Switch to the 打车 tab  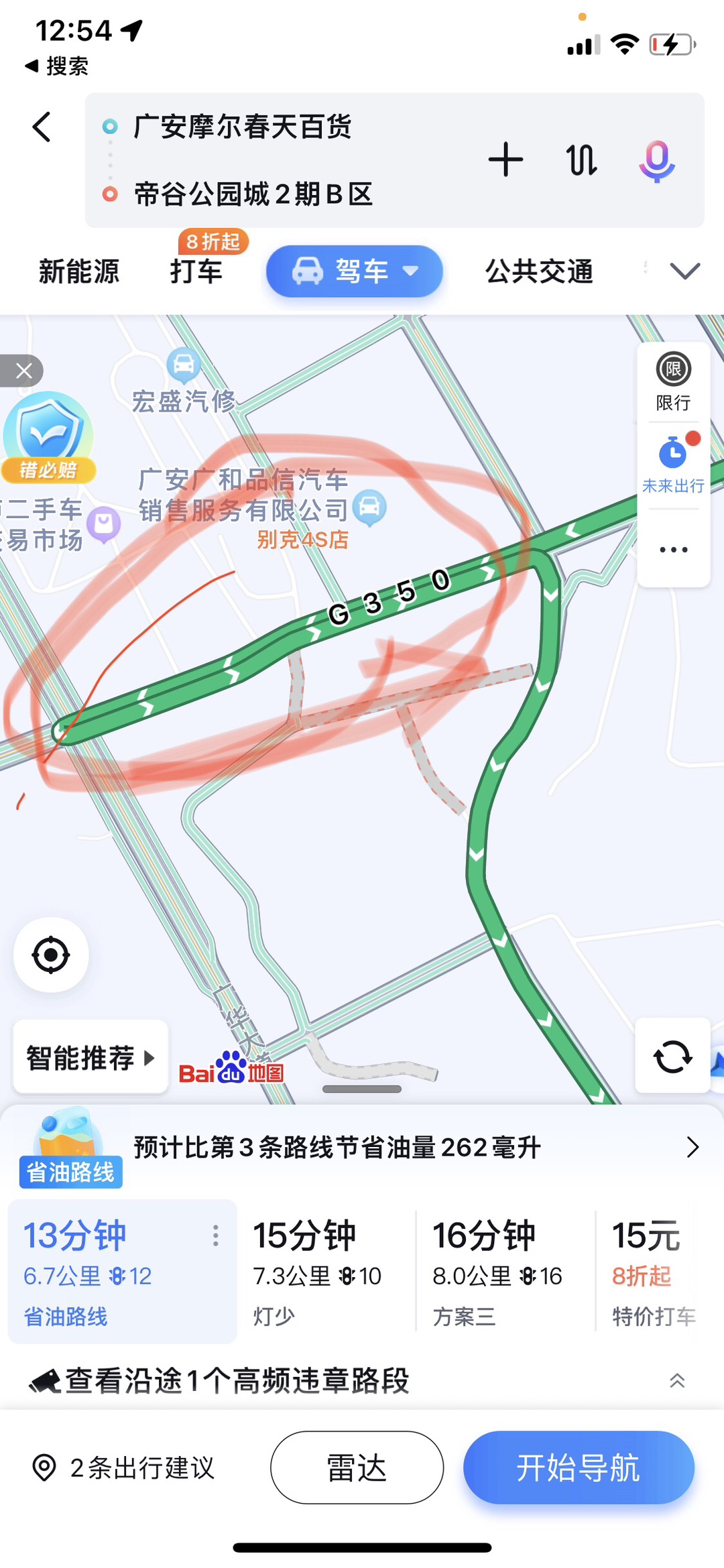[196, 272]
